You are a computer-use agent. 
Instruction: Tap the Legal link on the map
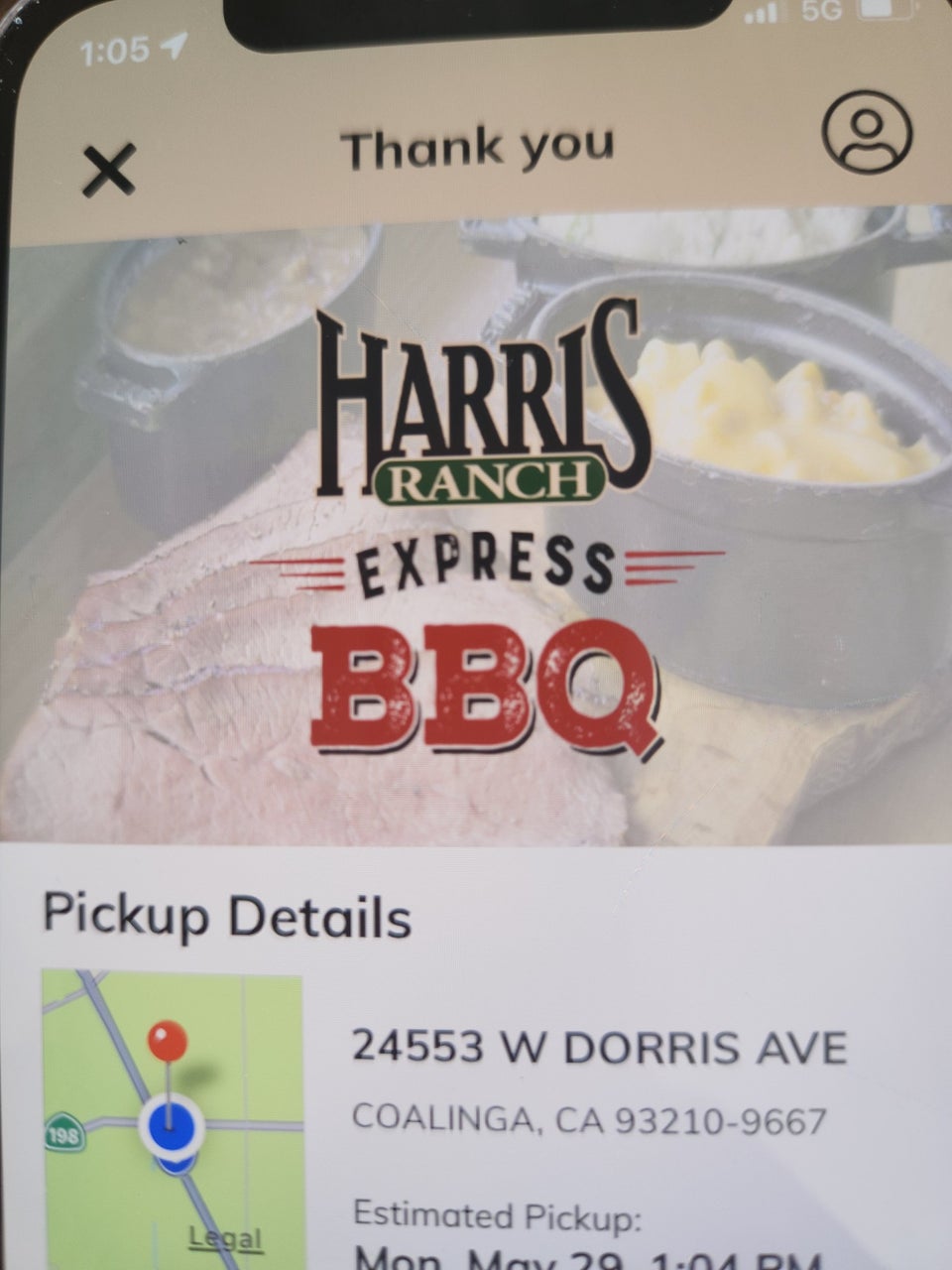pyautogui.click(x=226, y=1238)
